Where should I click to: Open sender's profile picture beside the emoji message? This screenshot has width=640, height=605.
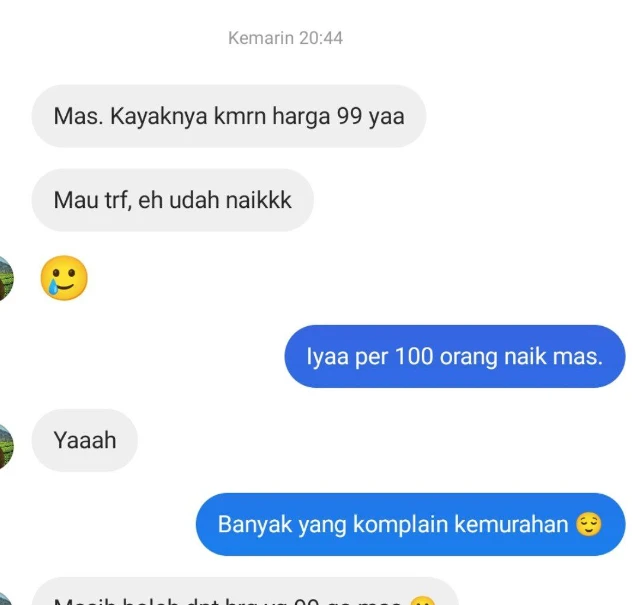pos(5,278)
